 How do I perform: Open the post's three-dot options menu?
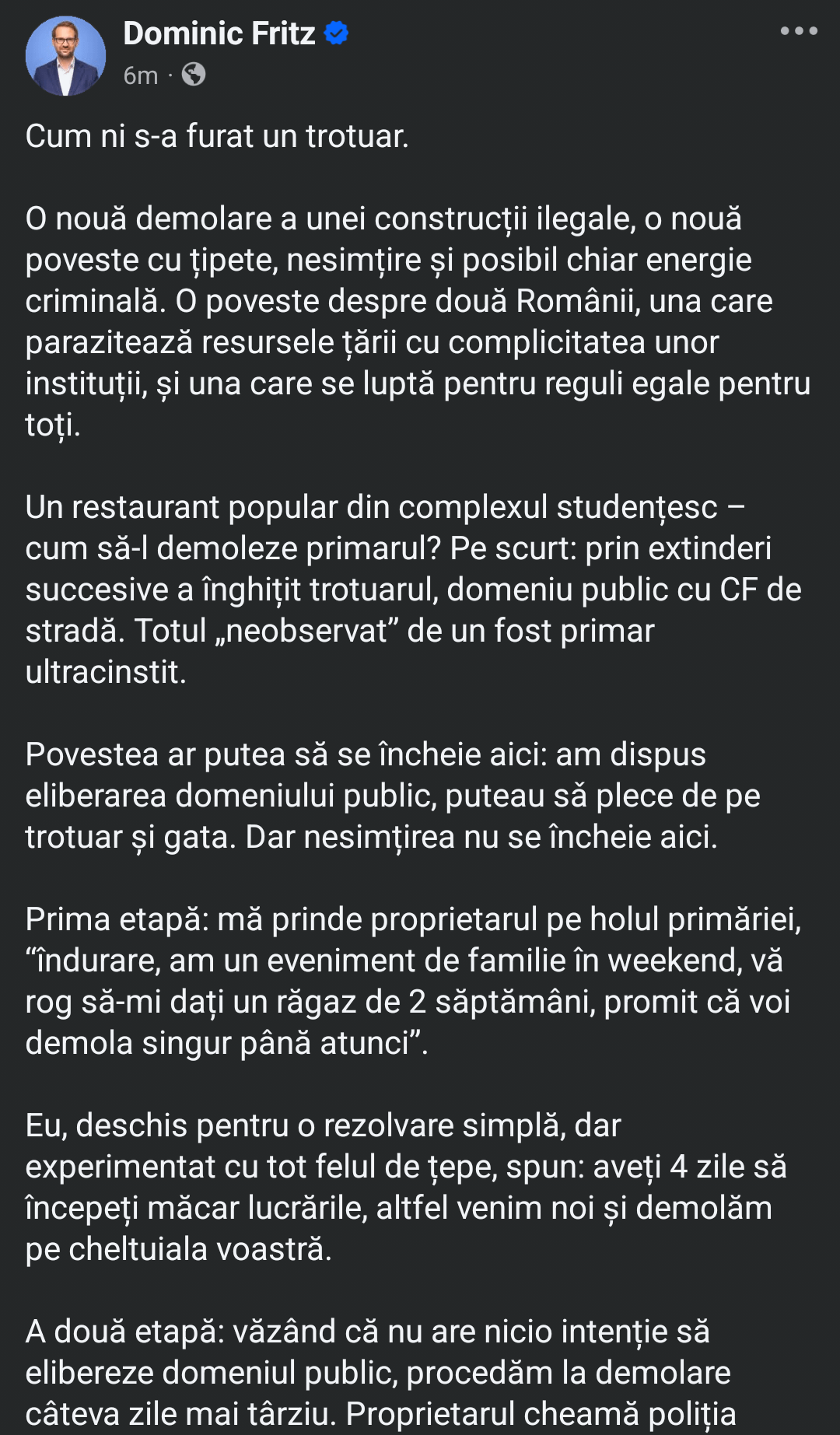[799, 31]
